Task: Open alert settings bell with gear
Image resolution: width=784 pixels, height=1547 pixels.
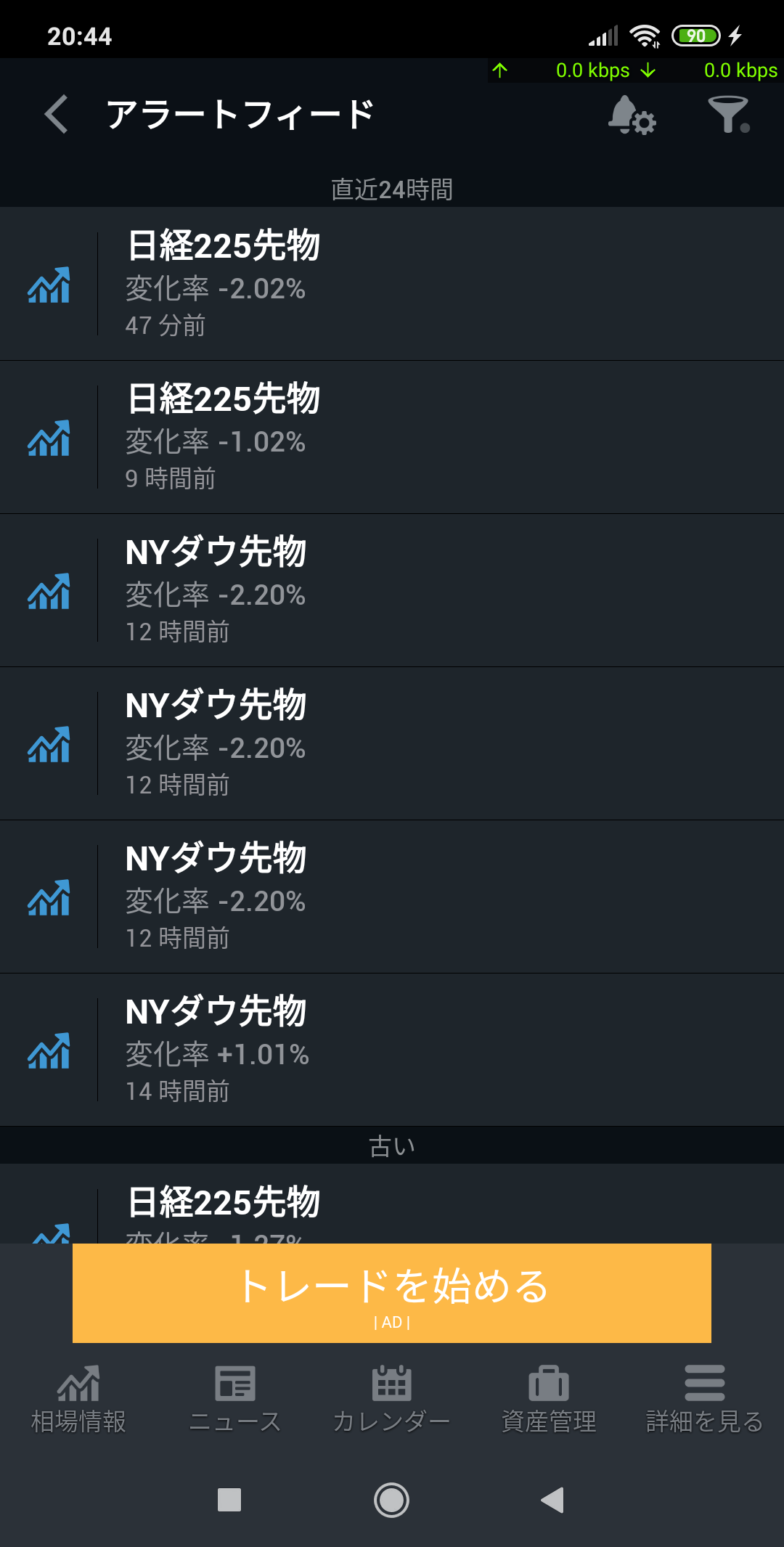Action: [x=631, y=115]
